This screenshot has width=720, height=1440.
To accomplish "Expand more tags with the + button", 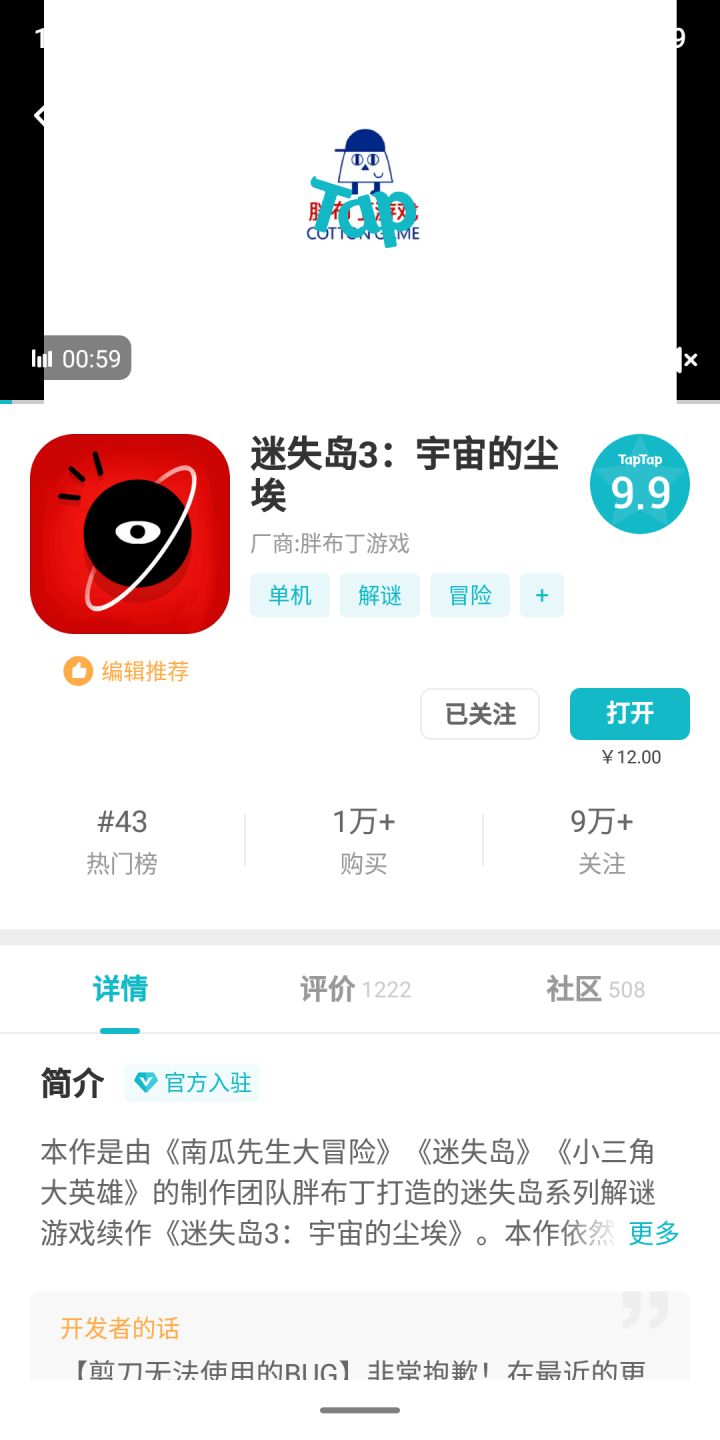I will tap(541, 595).
